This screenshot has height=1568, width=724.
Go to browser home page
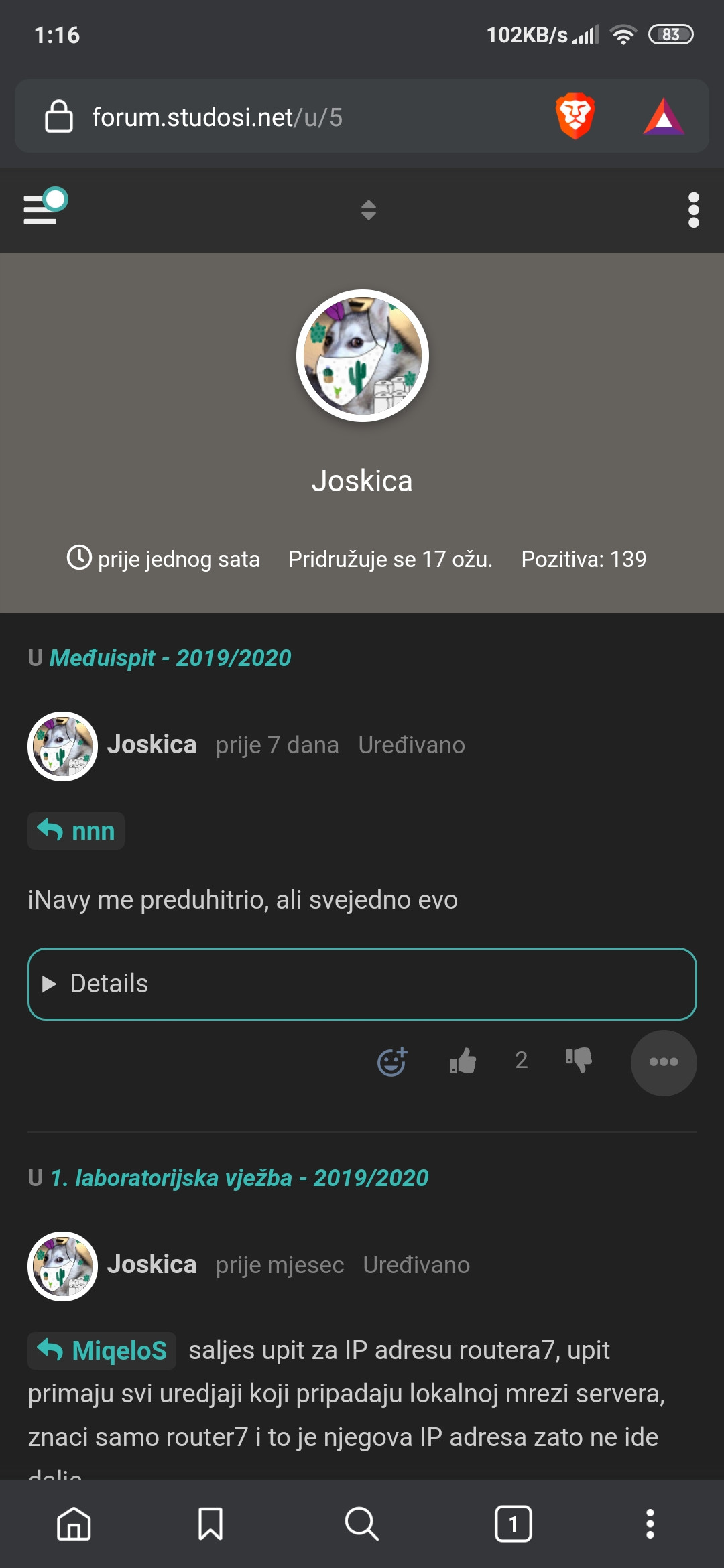click(74, 1524)
